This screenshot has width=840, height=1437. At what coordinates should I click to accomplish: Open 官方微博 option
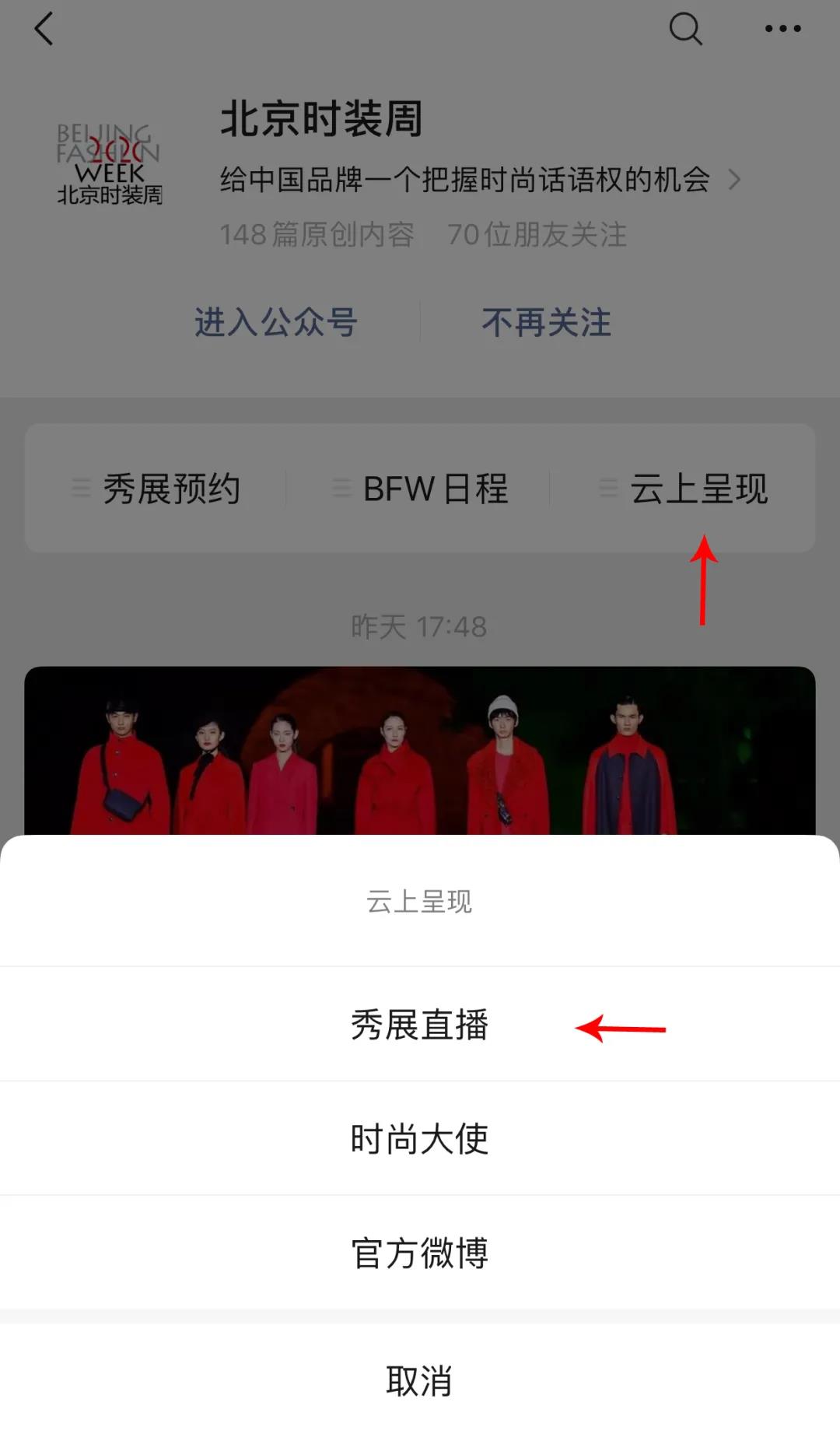[x=420, y=1253]
